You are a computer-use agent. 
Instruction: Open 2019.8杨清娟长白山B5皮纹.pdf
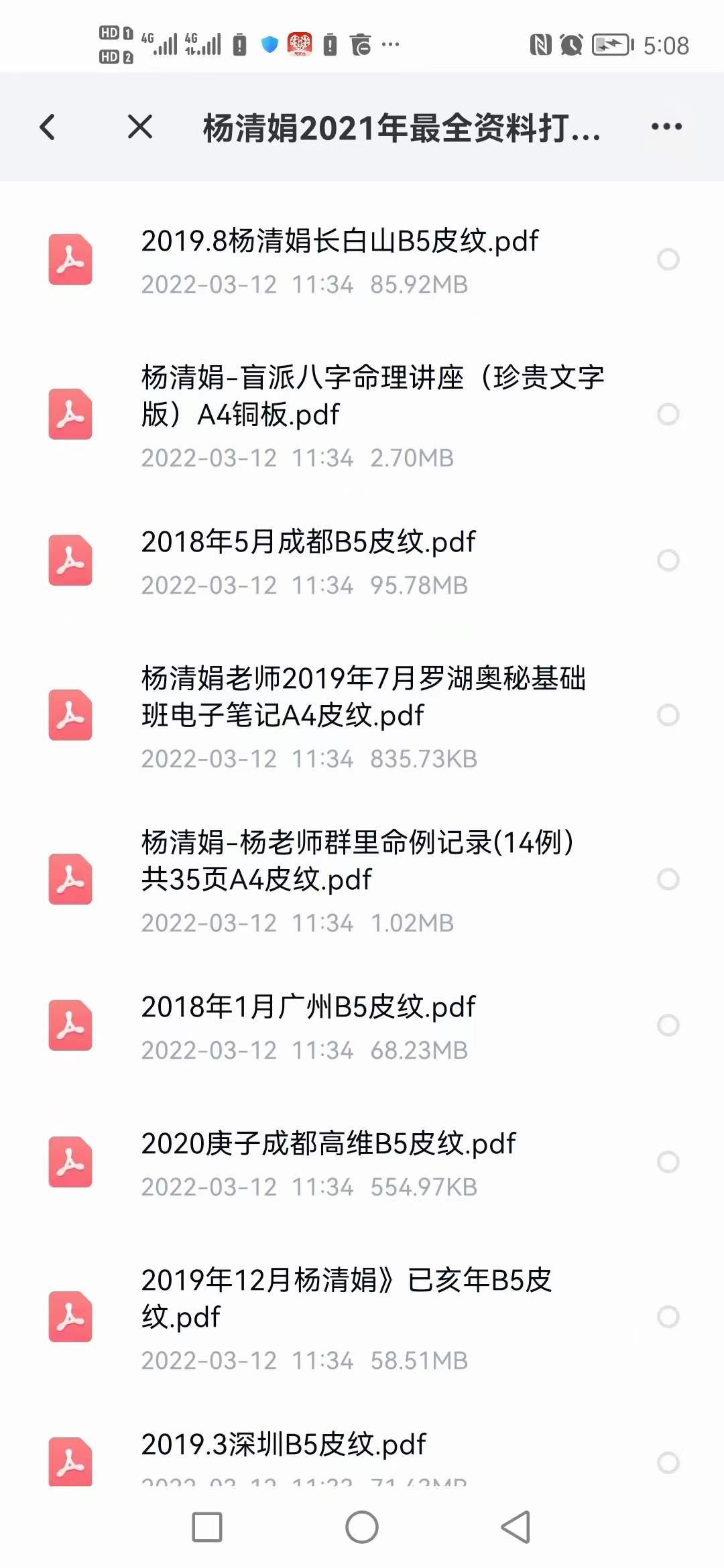[x=362, y=260]
